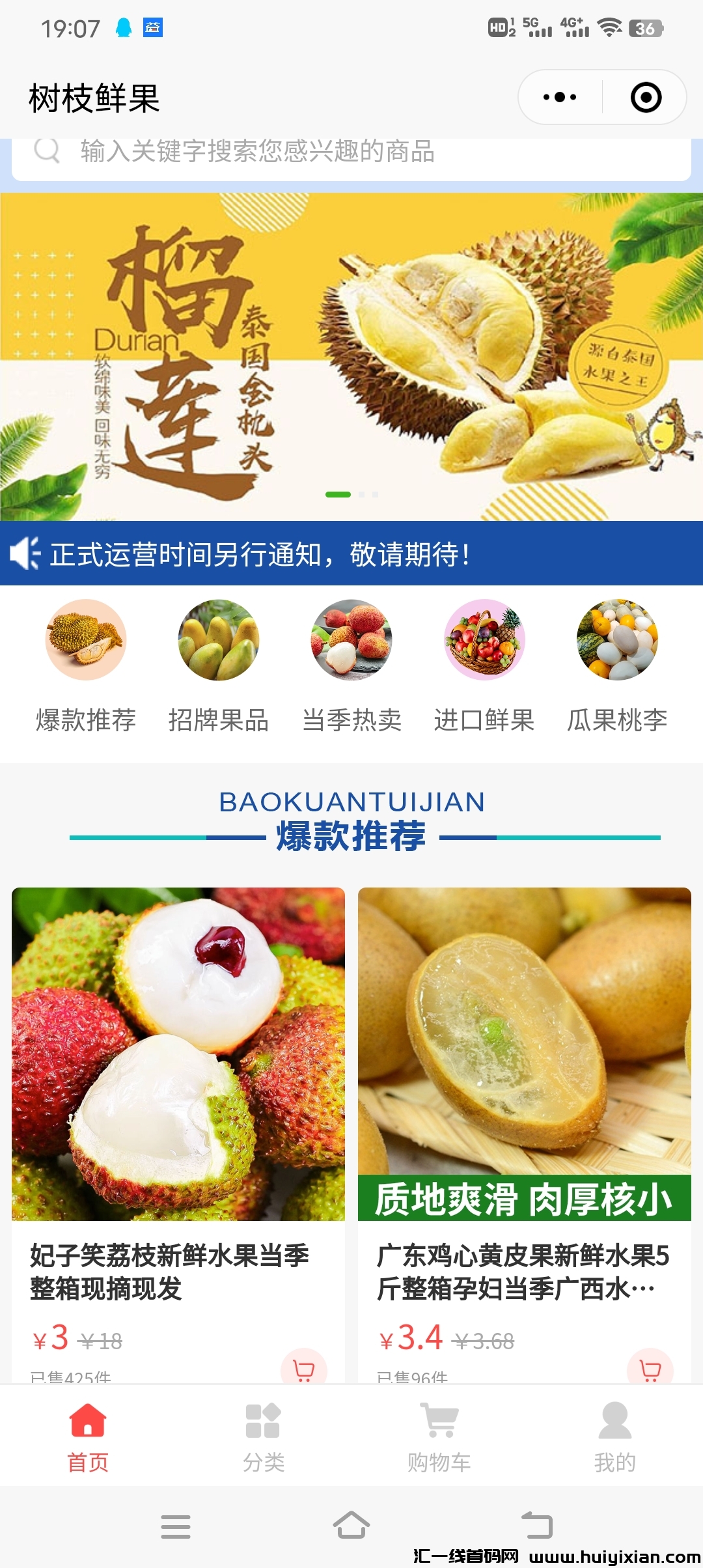Tap the system back button

pos(538,1525)
